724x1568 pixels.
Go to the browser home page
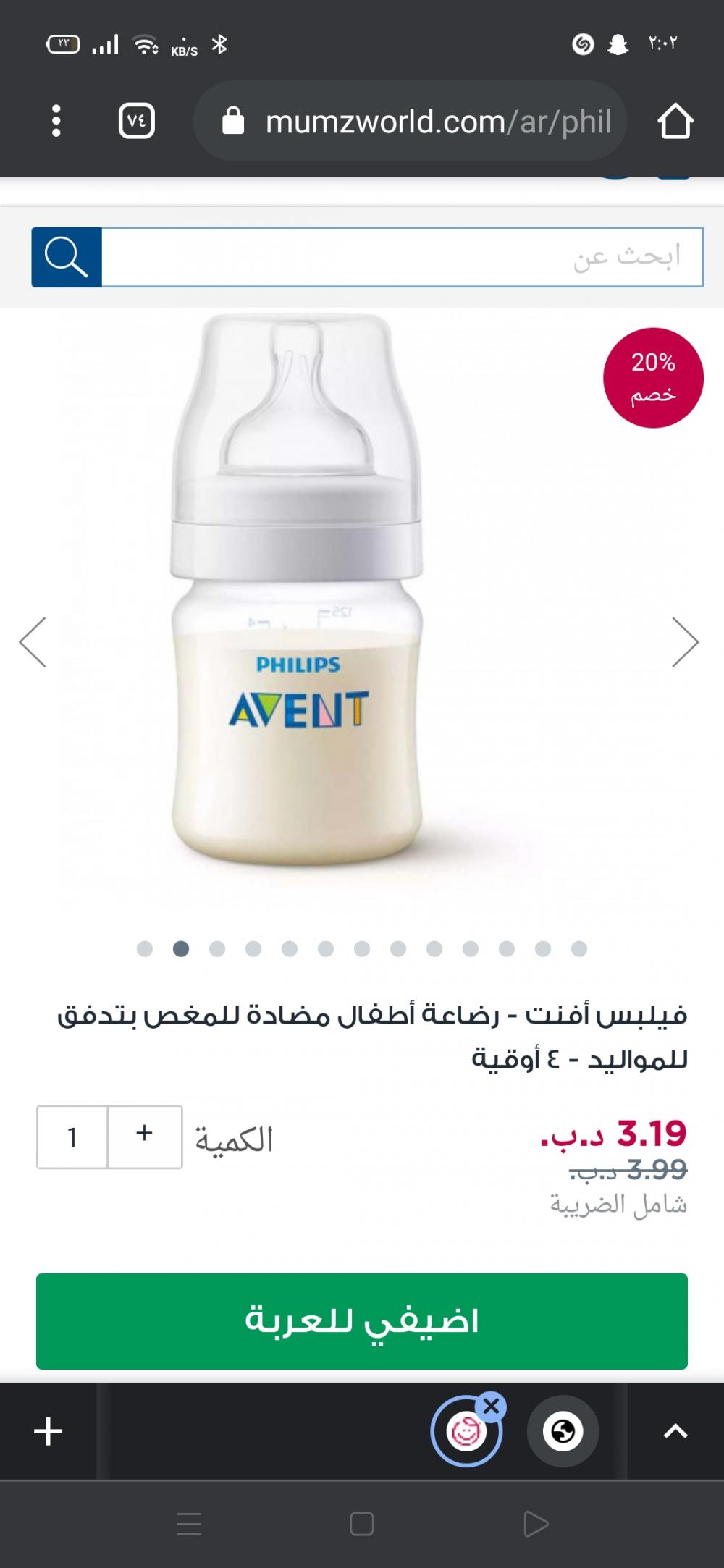click(x=675, y=121)
